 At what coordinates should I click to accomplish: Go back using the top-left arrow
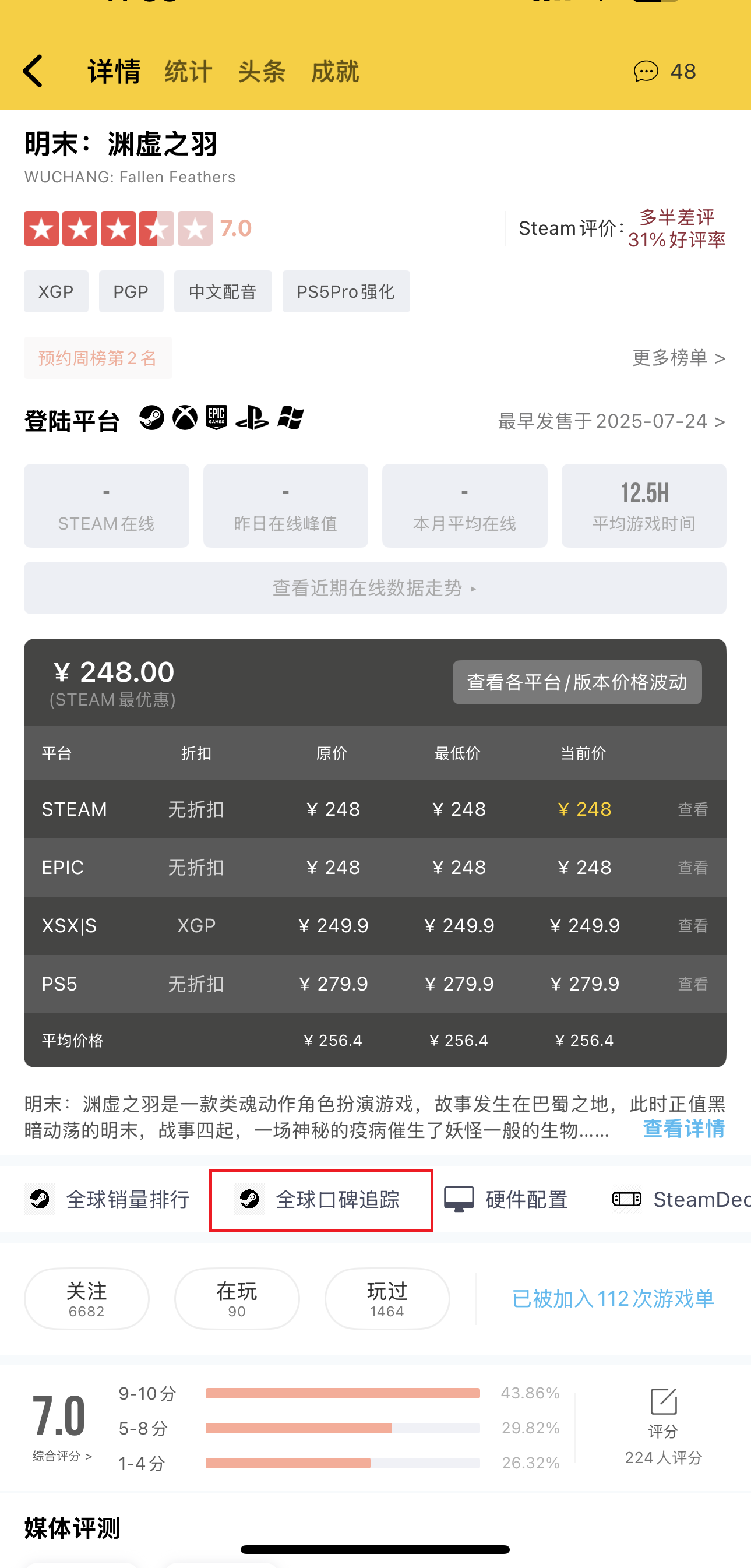click(33, 71)
